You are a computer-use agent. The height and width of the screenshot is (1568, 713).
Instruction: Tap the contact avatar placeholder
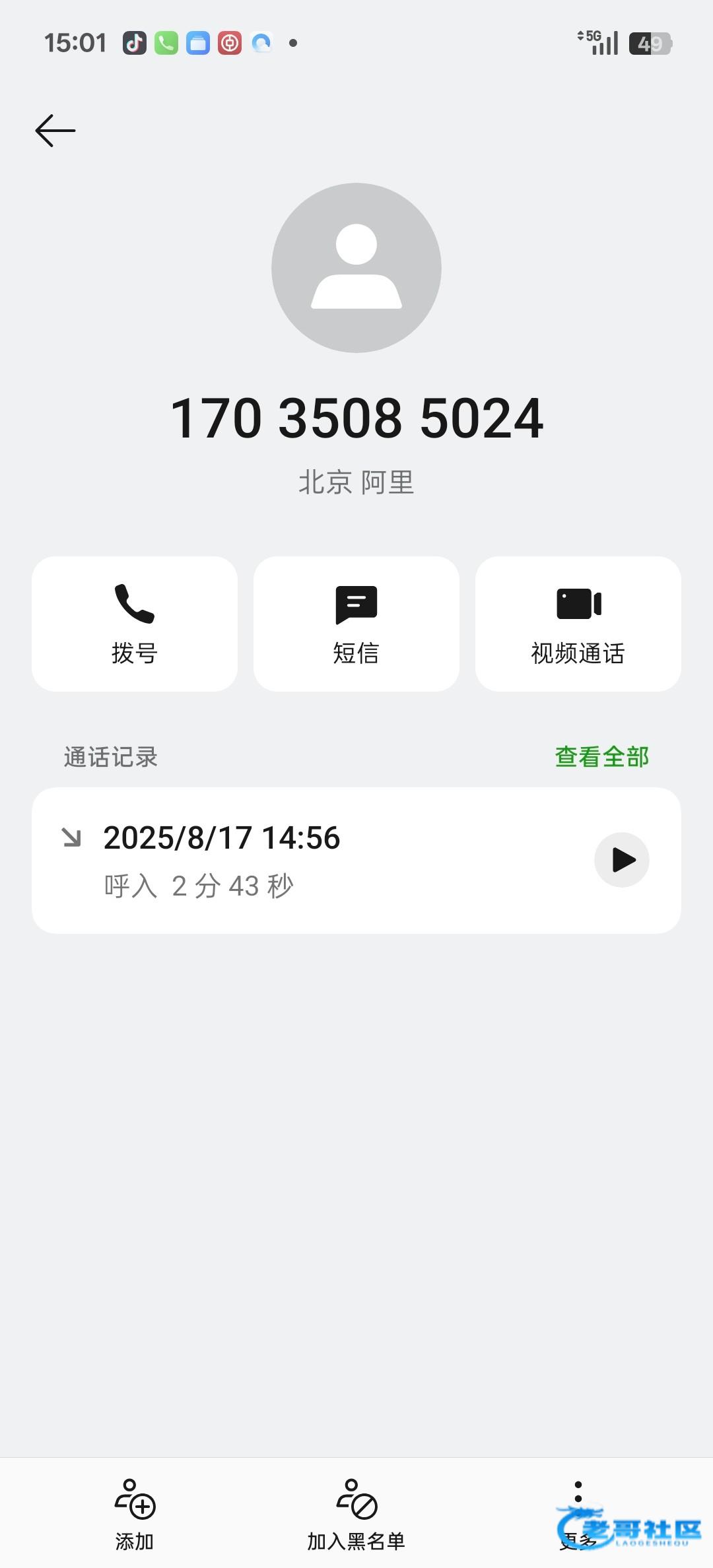[x=356, y=268]
